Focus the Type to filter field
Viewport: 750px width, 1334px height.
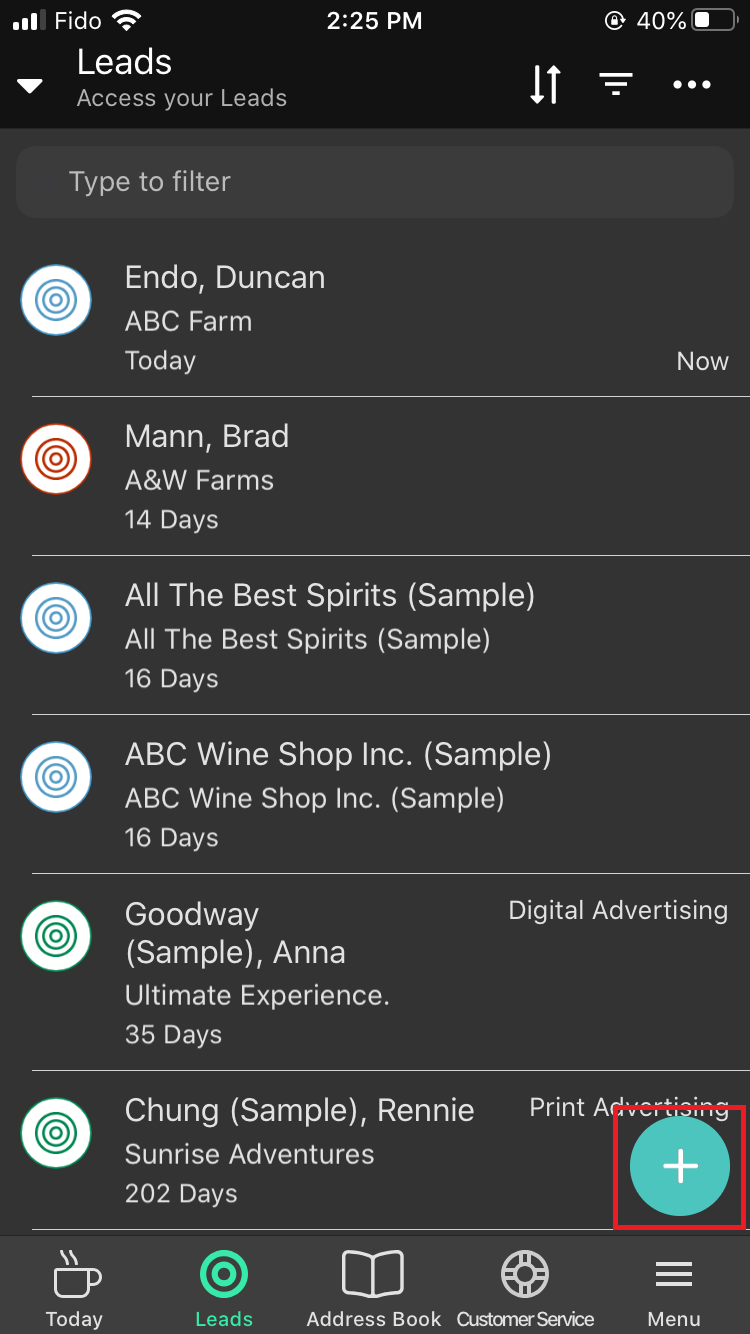(x=375, y=182)
